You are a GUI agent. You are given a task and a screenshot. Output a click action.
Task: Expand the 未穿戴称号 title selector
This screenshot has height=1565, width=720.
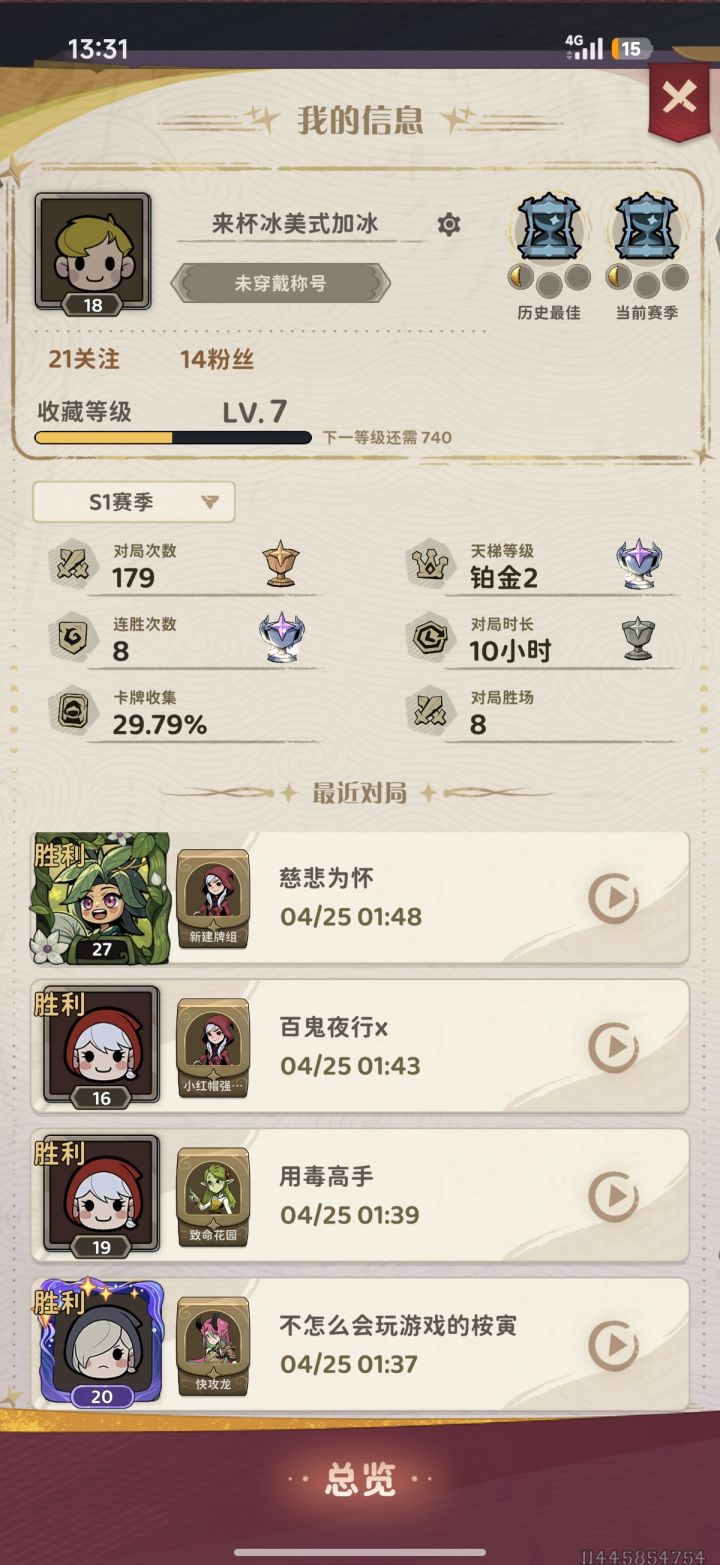coord(281,283)
